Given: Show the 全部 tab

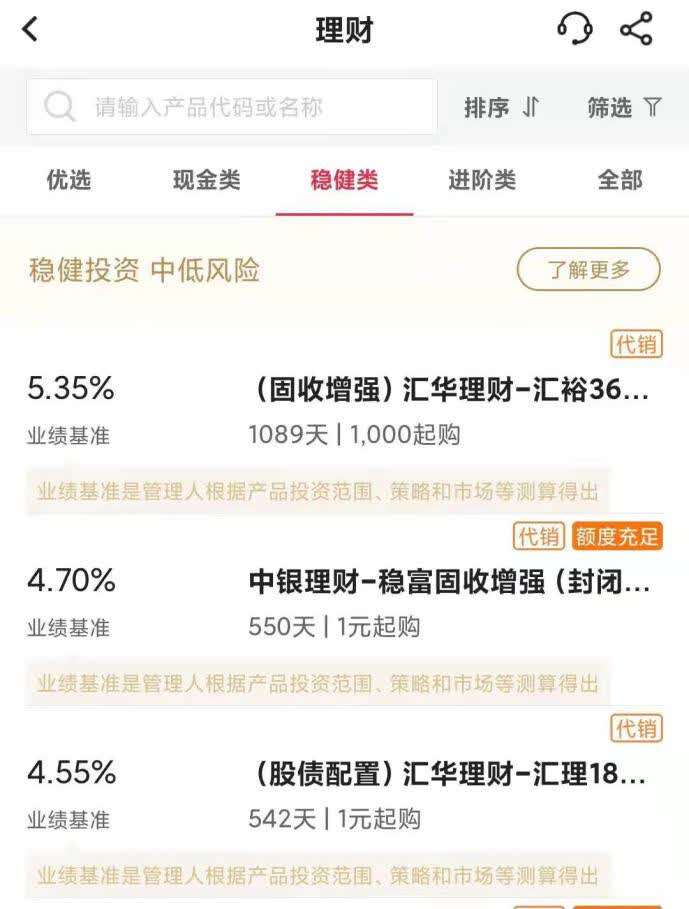Looking at the screenshot, I should coord(620,180).
